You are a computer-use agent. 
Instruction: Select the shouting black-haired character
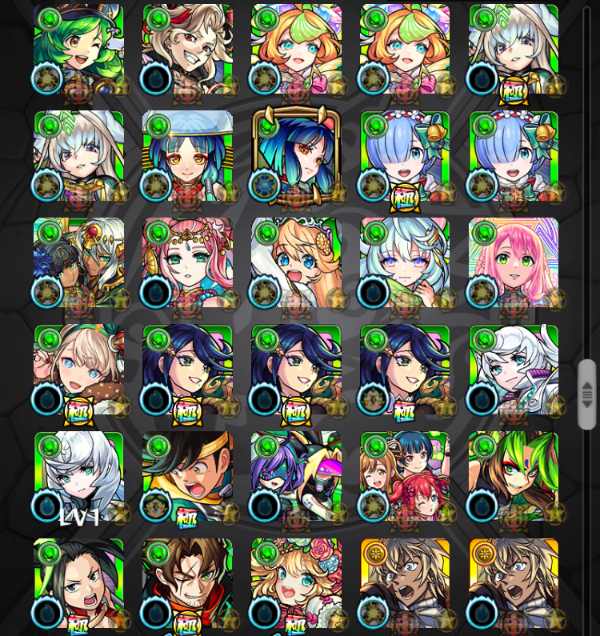coord(78,584)
